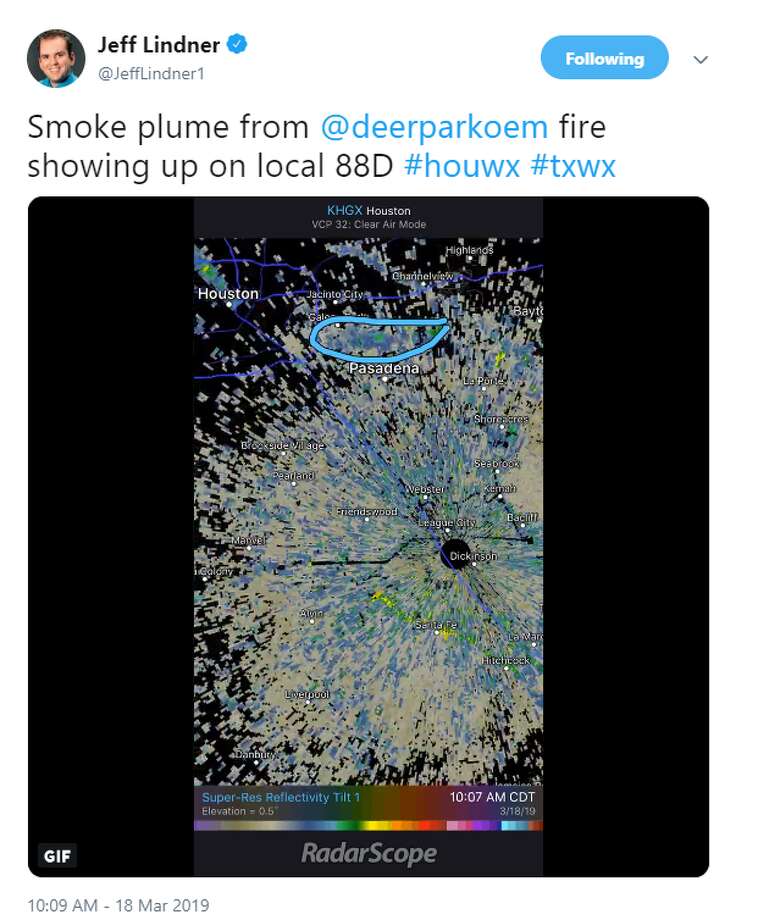Open the #houwx hashtag
Image resolution: width=758 pixels, height=920 pixels.
click(462, 164)
